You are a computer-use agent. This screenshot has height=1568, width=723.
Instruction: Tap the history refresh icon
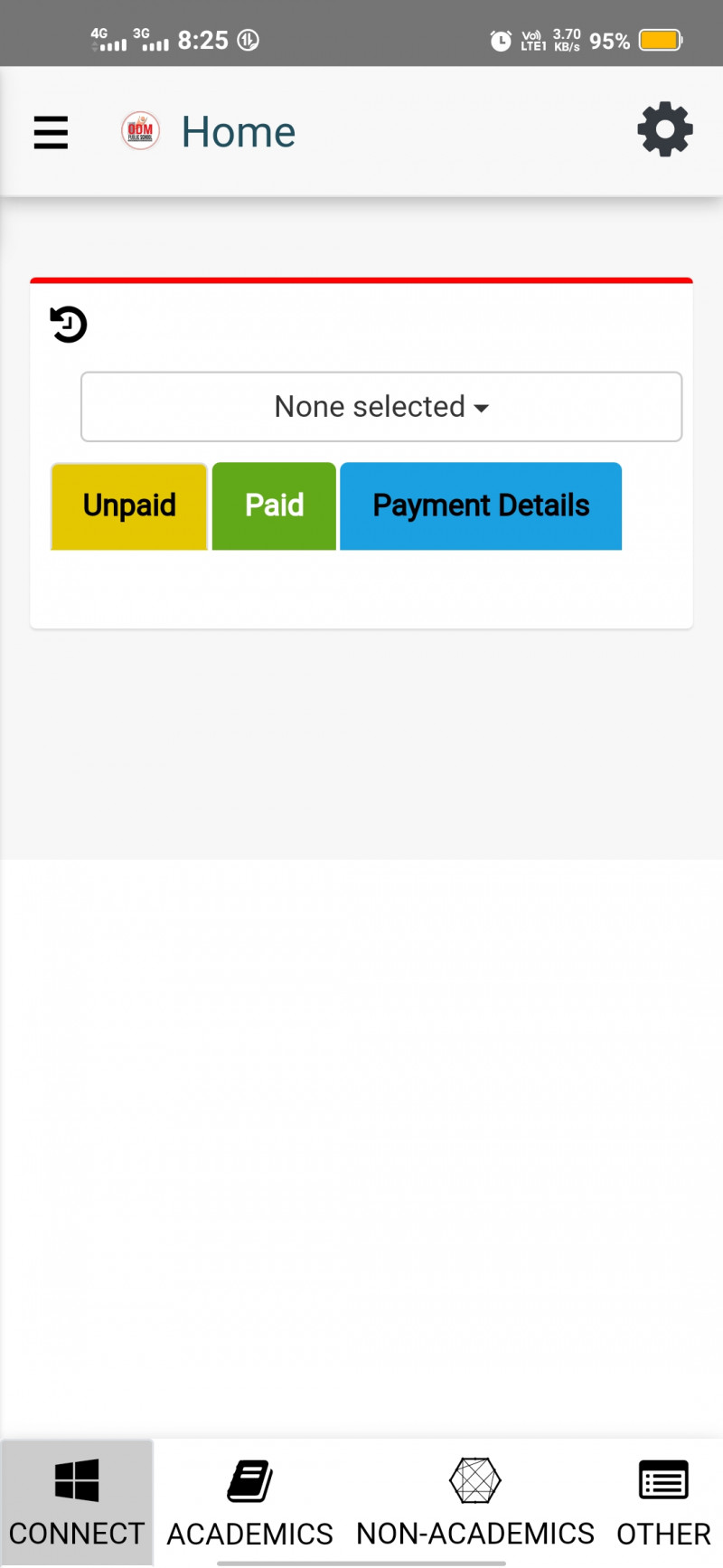[69, 325]
